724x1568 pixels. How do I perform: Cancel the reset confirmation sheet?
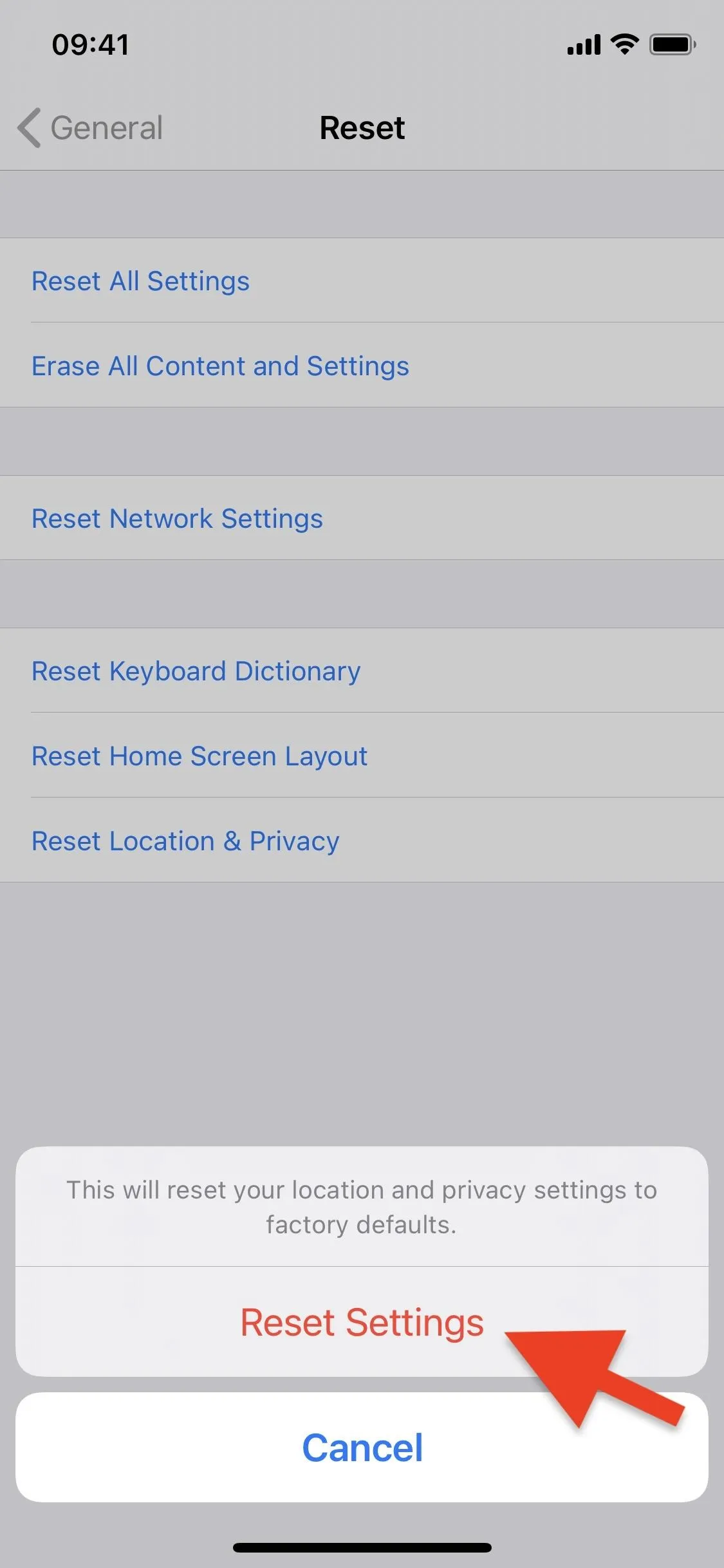[362, 1448]
